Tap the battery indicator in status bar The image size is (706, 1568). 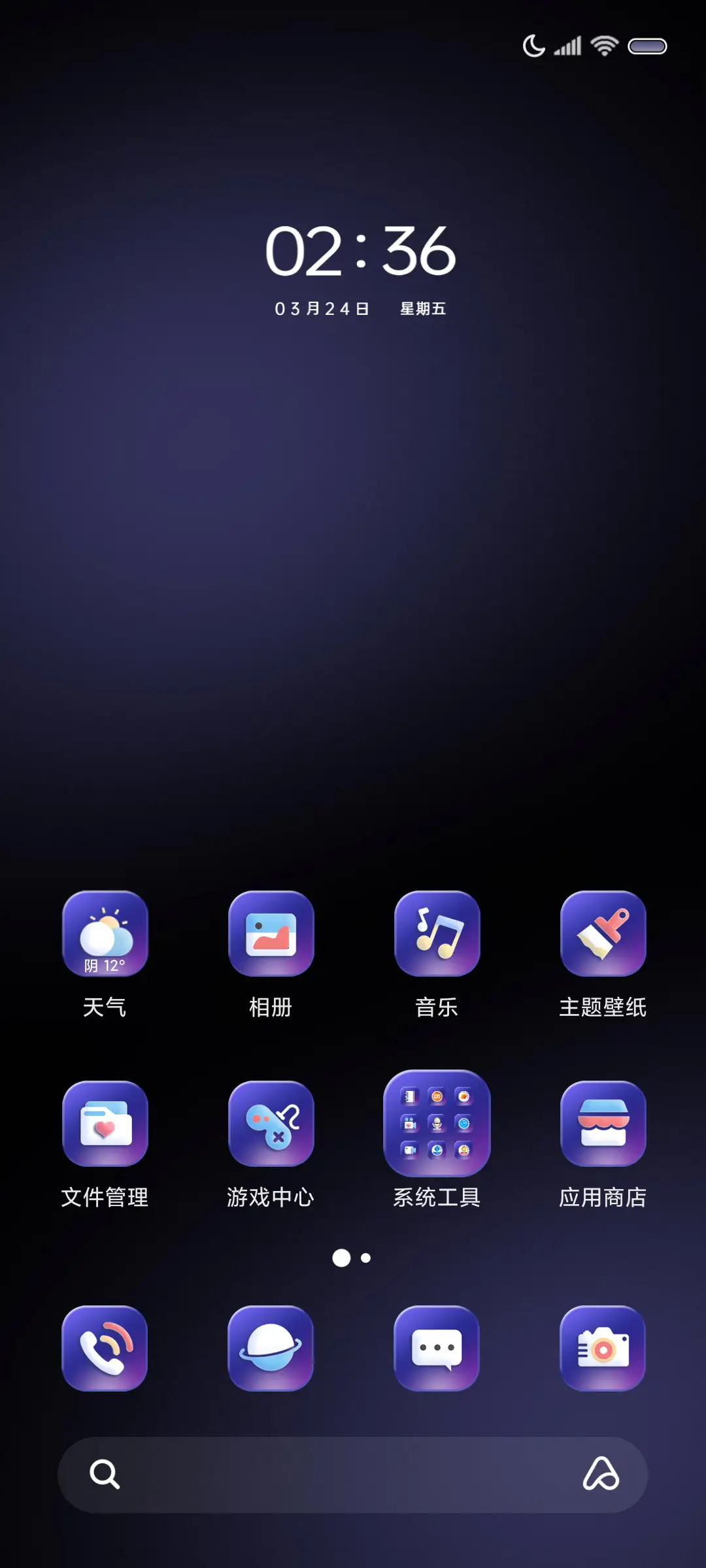[x=648, y=46]
